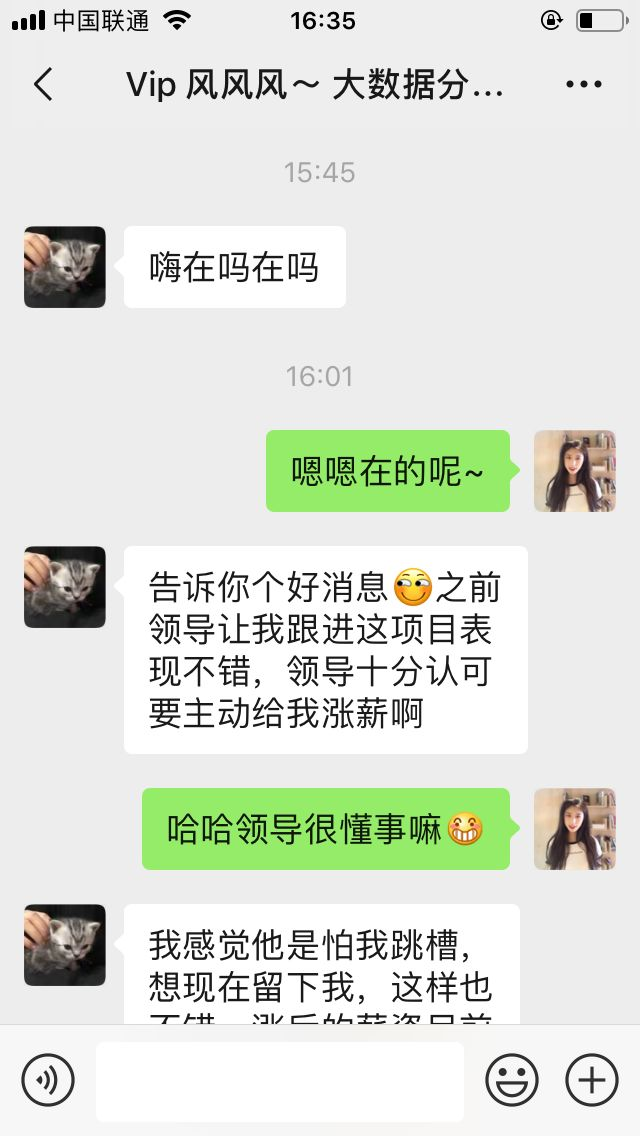Viewport: 640px width, 1136px height.
Task: Open the chat info overflow menu
Action: (x=584, y=85)
